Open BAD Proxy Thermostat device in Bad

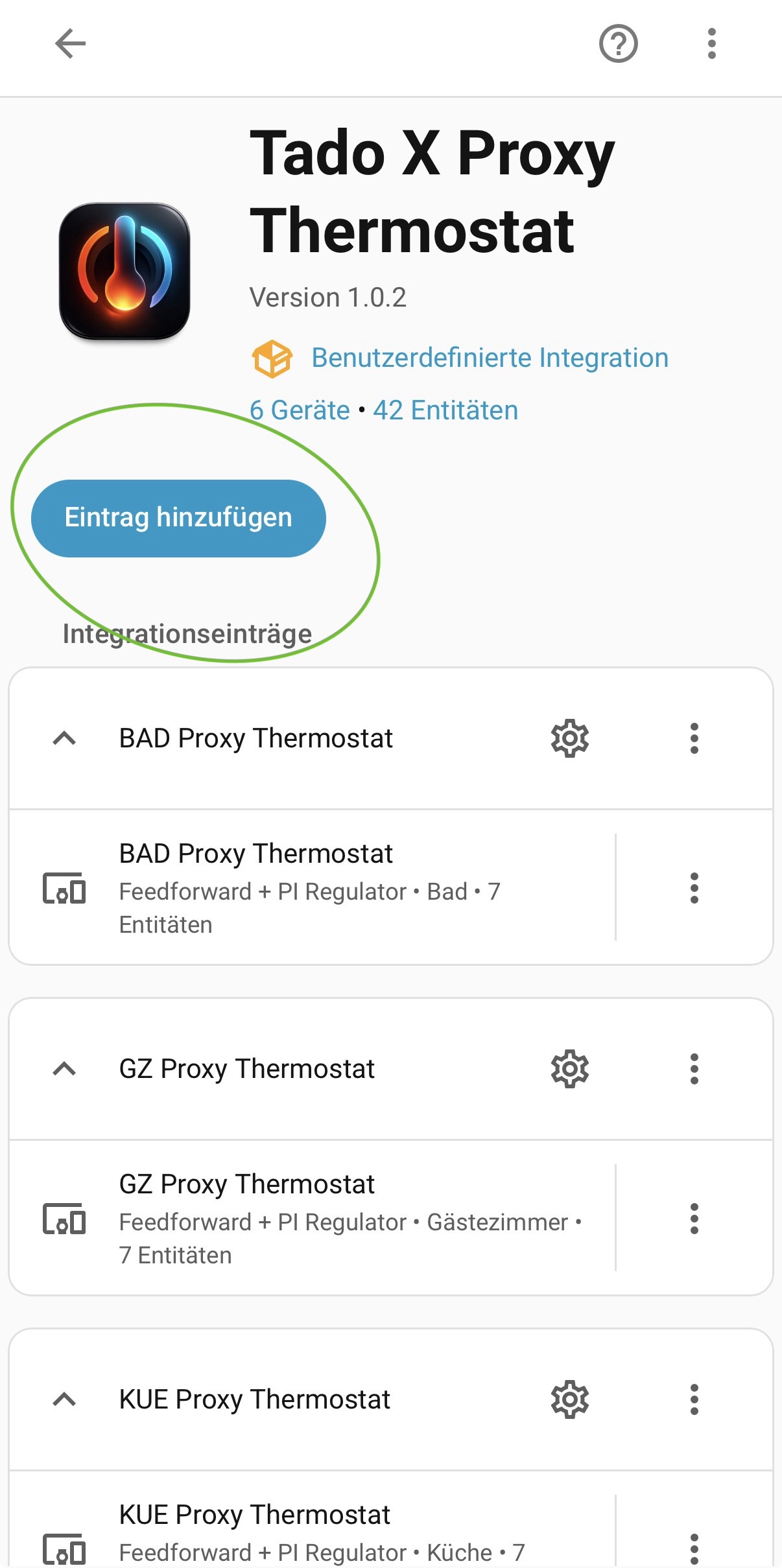[x=311, y=887]
